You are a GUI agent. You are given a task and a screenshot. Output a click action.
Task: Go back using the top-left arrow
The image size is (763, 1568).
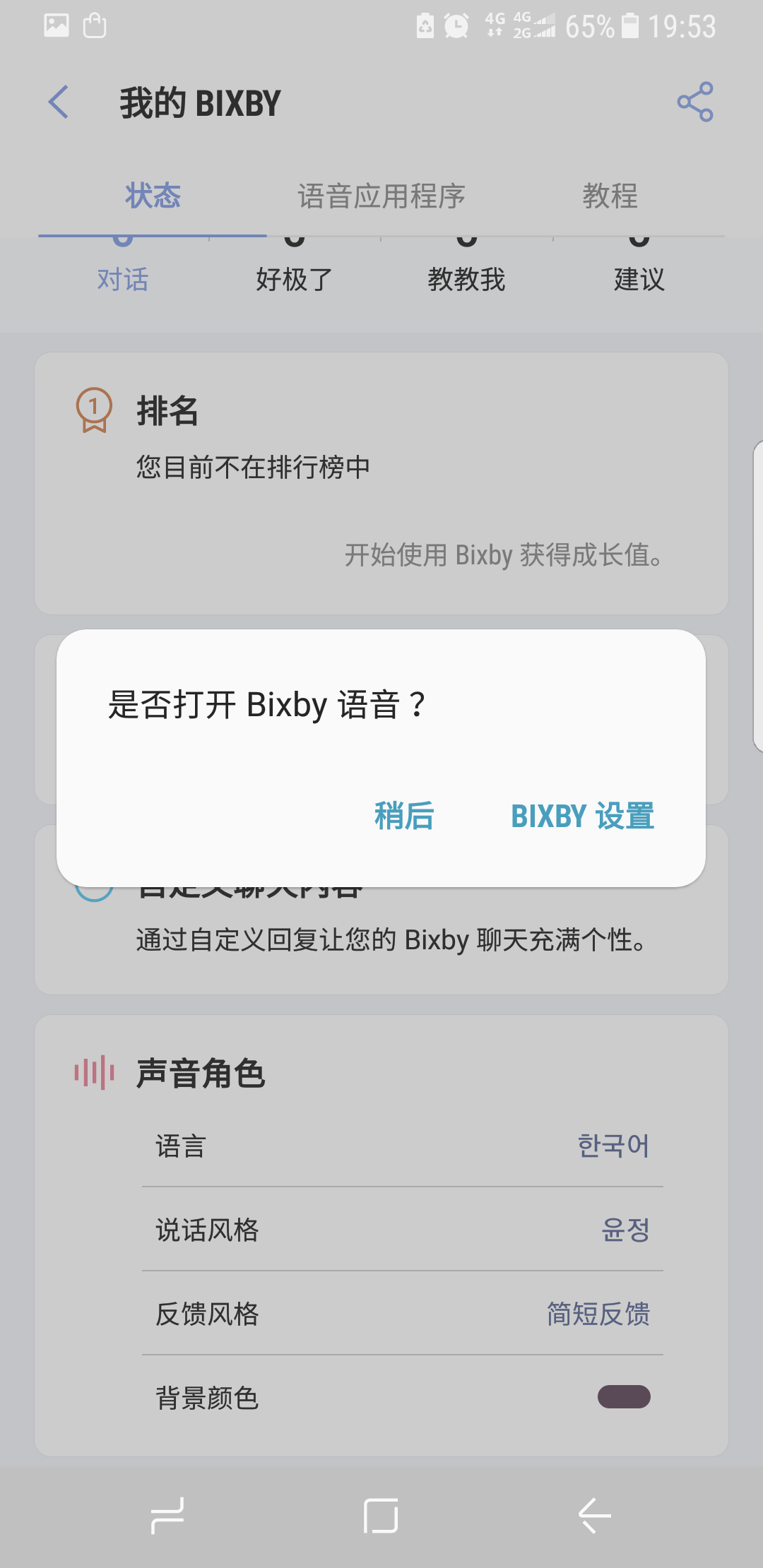click(59, 102)
